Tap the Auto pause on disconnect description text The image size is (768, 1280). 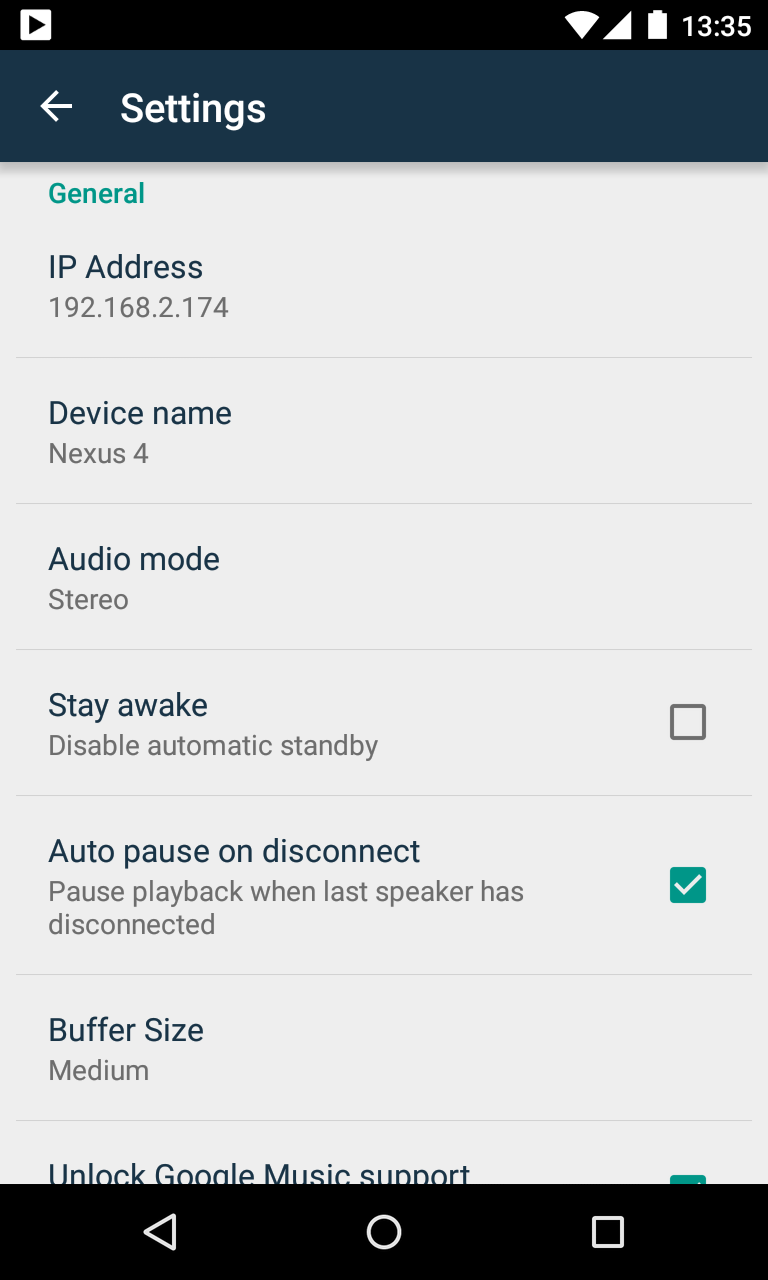coord(286,905)
